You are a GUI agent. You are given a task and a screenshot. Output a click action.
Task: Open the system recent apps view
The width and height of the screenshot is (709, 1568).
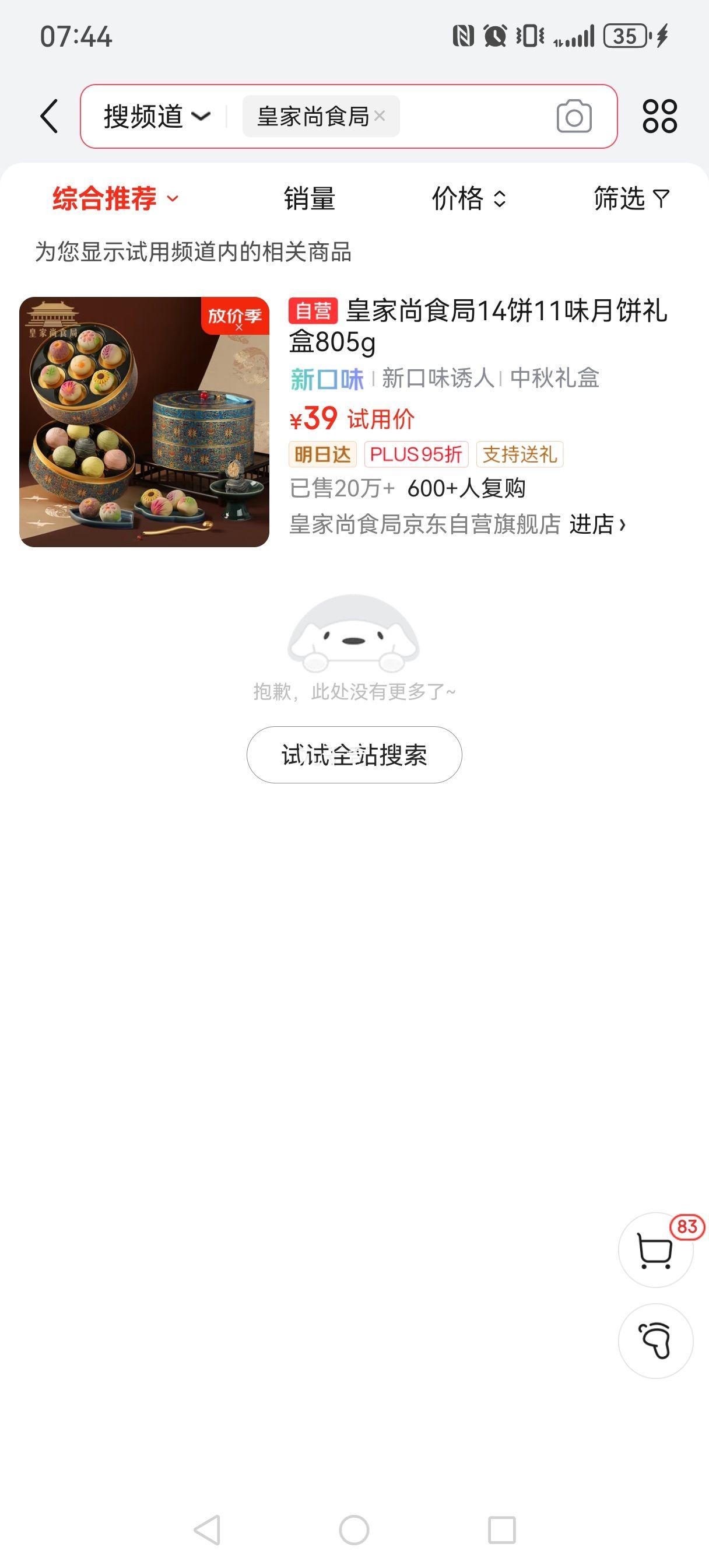click(x=502, y=1529)
